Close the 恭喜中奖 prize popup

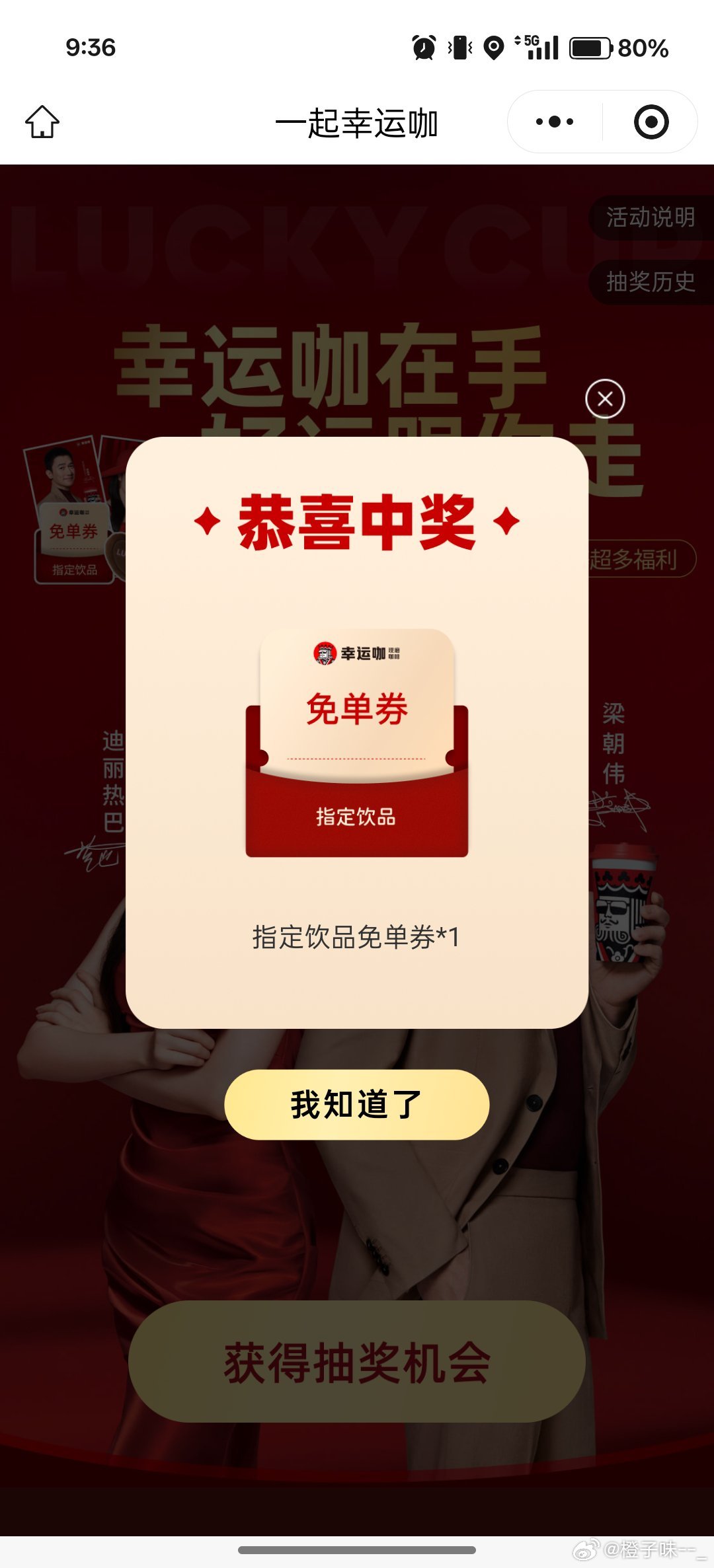(x=605, y=399)
